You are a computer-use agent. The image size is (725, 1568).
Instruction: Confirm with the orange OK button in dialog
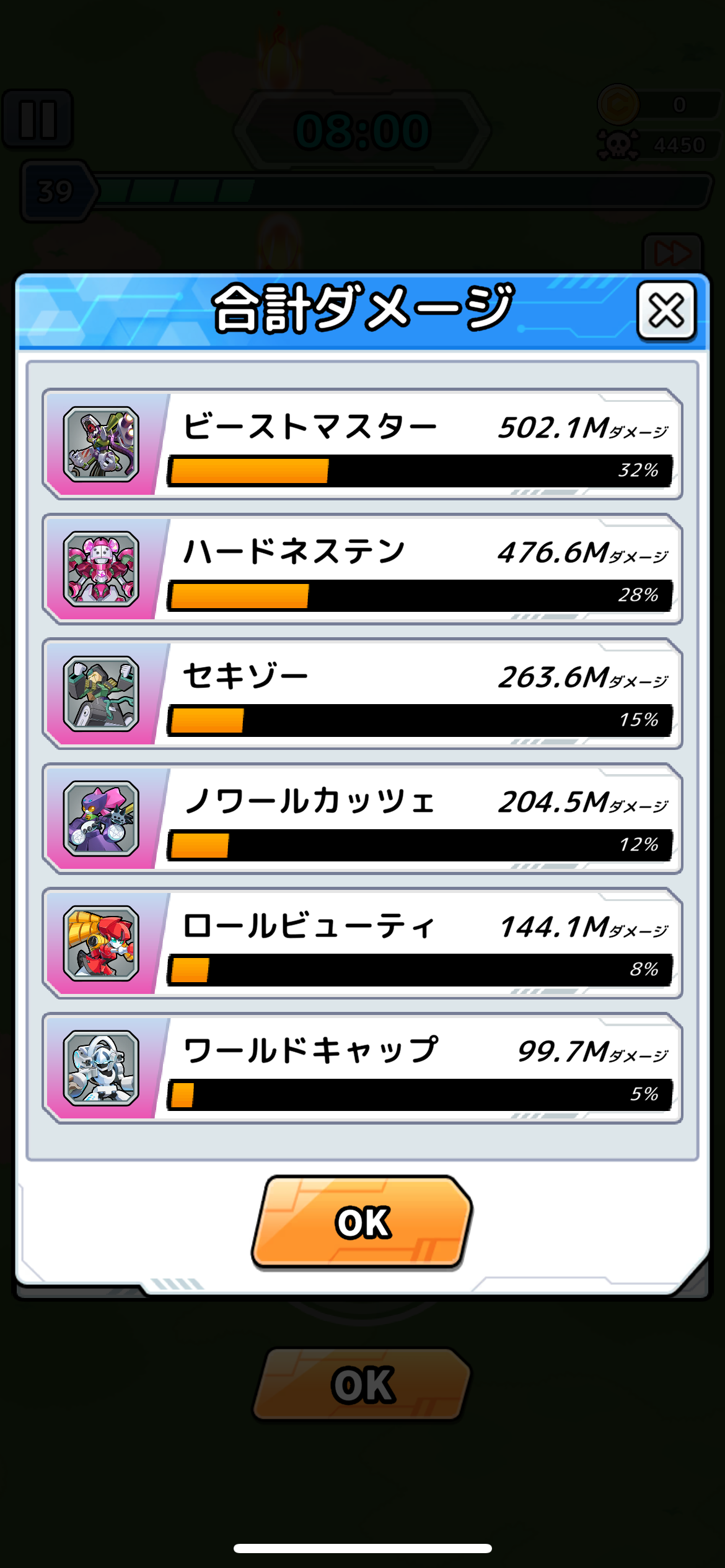click(362, 1222)
